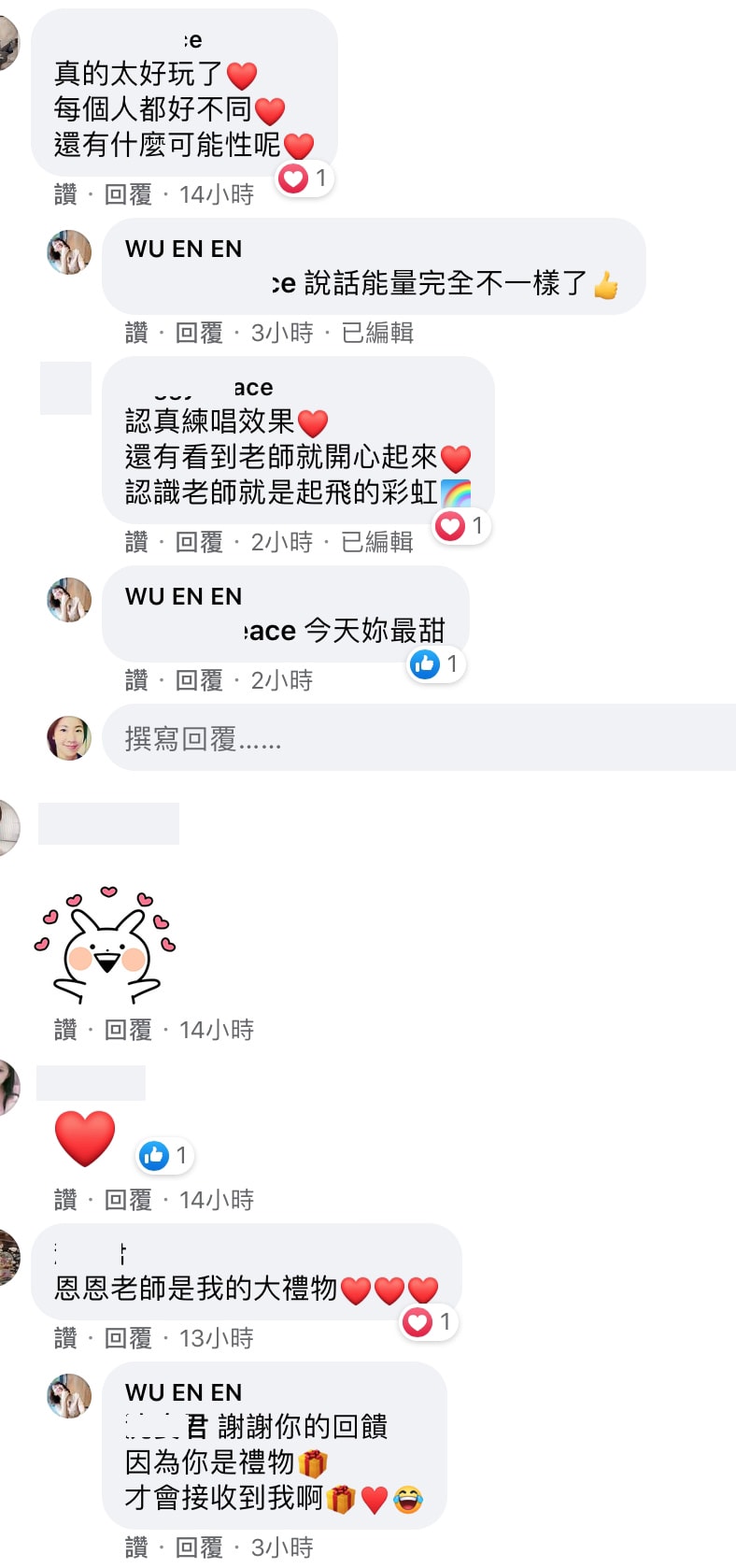Like the rabbit sticker comment
736x1568 pixels.
[x=65, y=1030]
